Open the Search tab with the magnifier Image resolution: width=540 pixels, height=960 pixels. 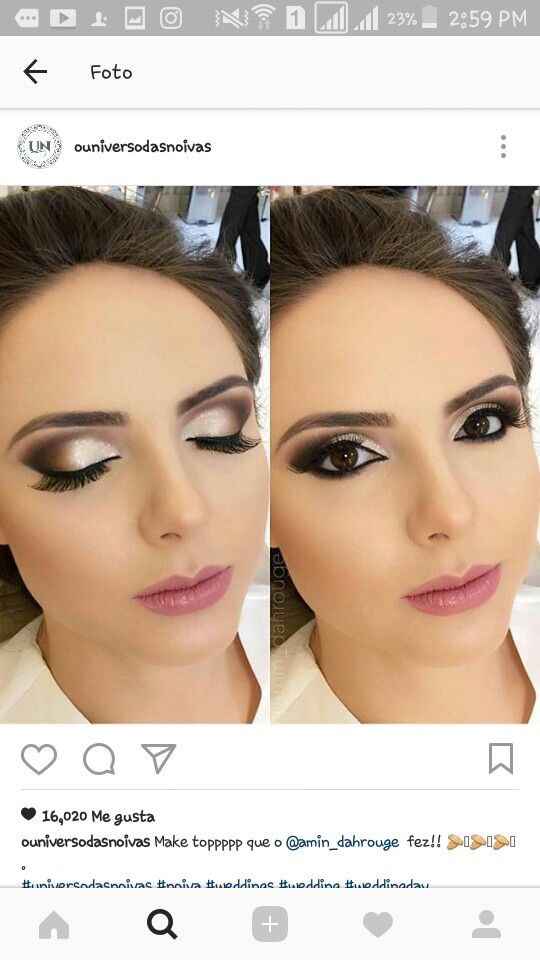[x=162, y=924]
